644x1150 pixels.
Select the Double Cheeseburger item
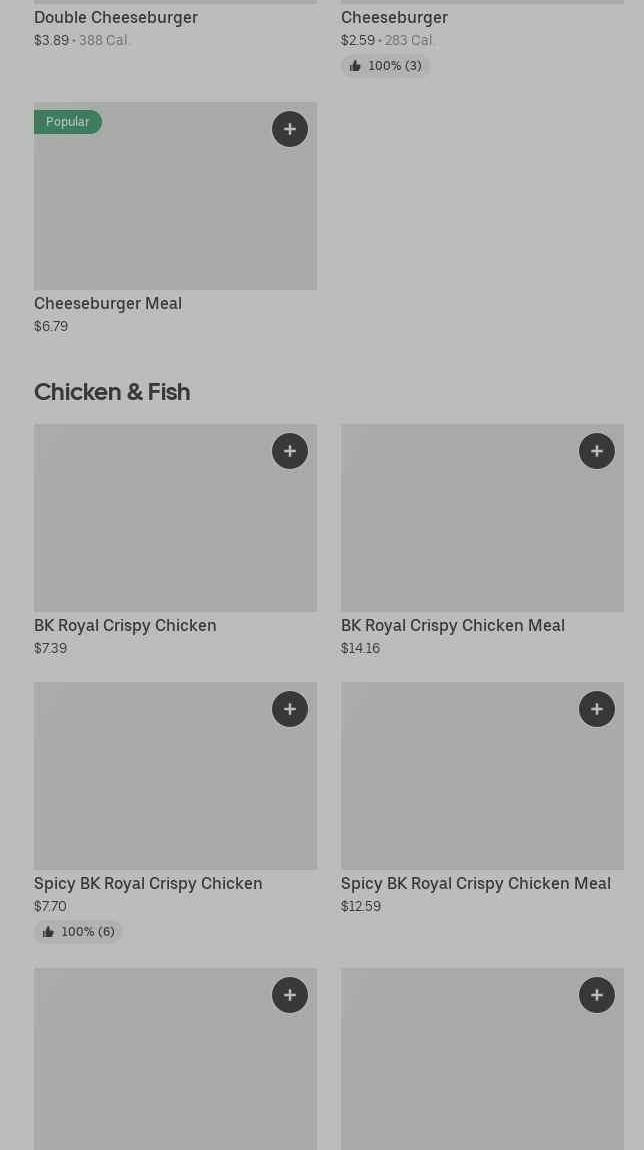(x=116, y=17)
